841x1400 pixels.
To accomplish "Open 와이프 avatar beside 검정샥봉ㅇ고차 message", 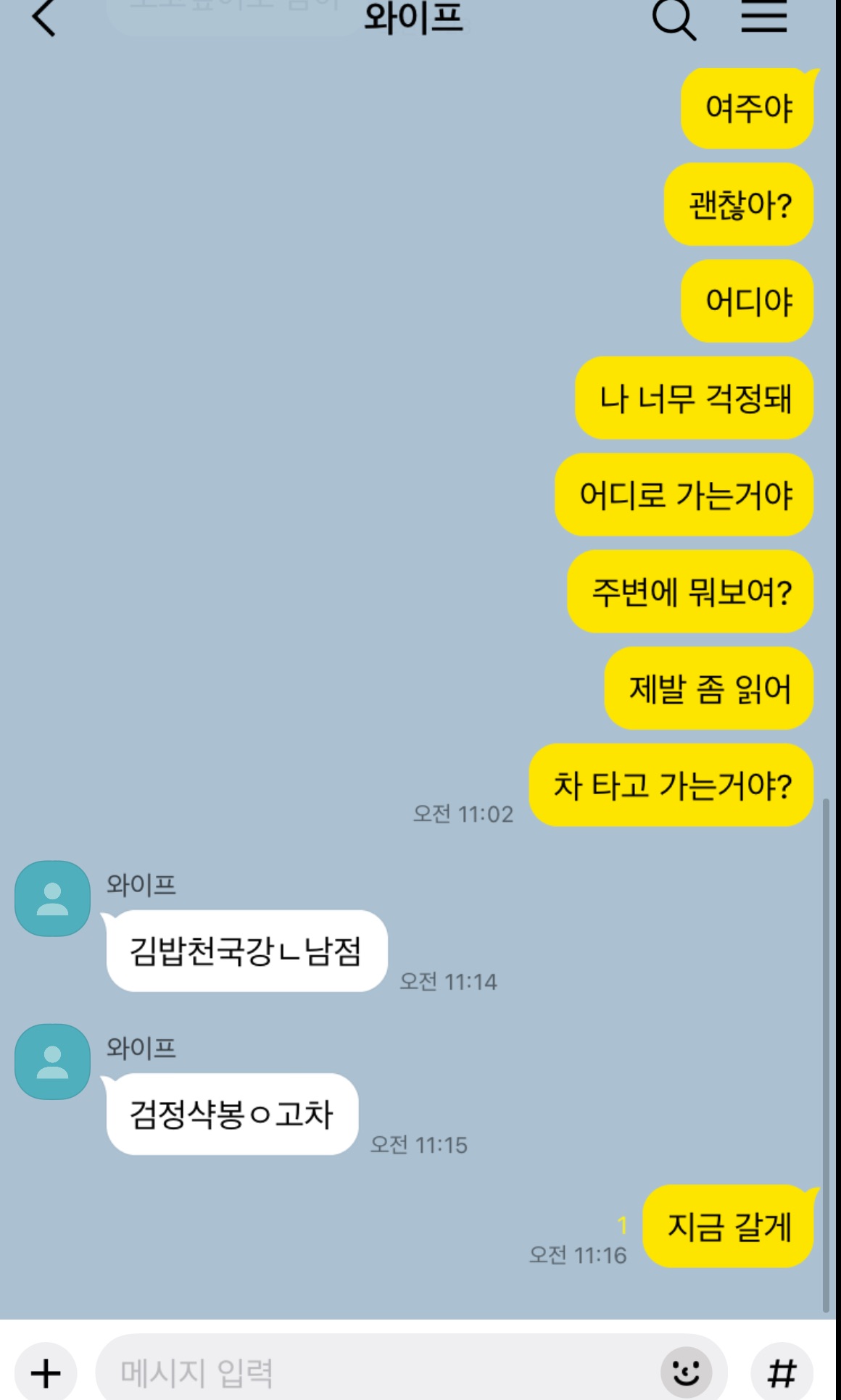I will (52, 1062).
